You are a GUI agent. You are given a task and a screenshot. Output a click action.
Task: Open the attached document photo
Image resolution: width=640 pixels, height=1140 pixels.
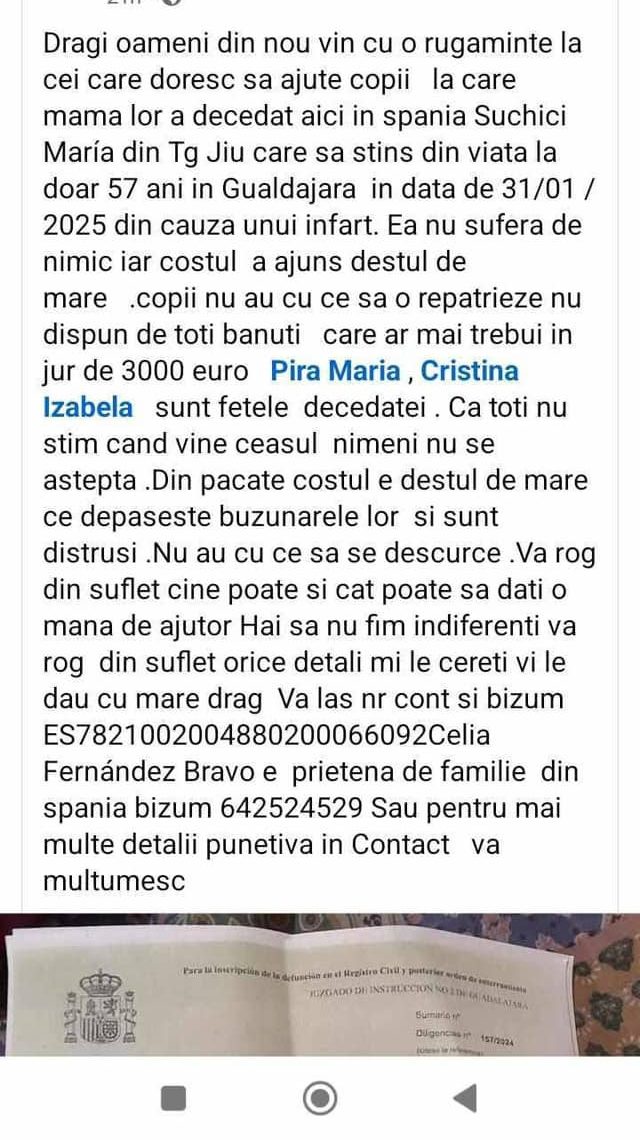click(x=320, y=984)
